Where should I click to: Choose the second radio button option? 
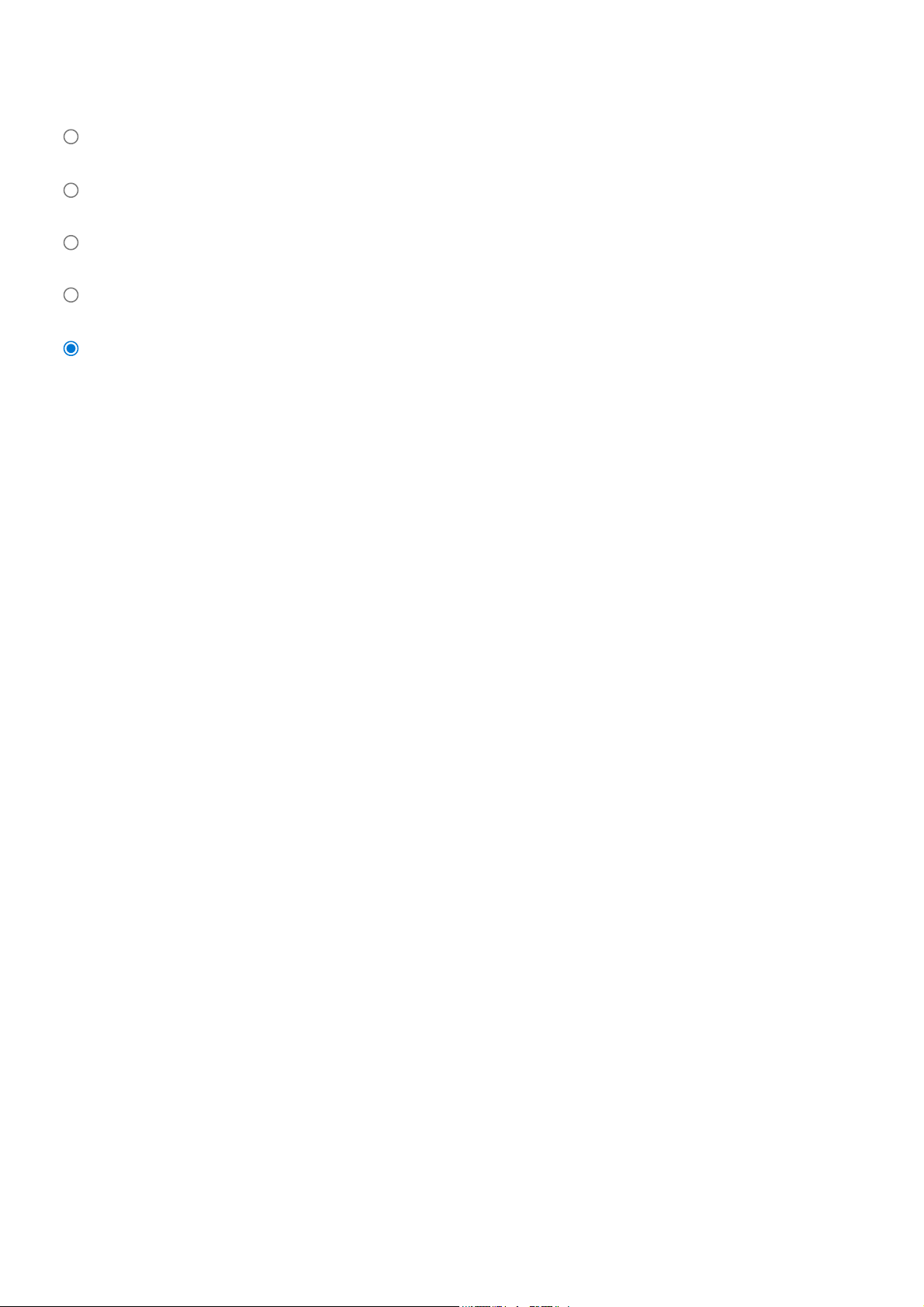(71, 190)
